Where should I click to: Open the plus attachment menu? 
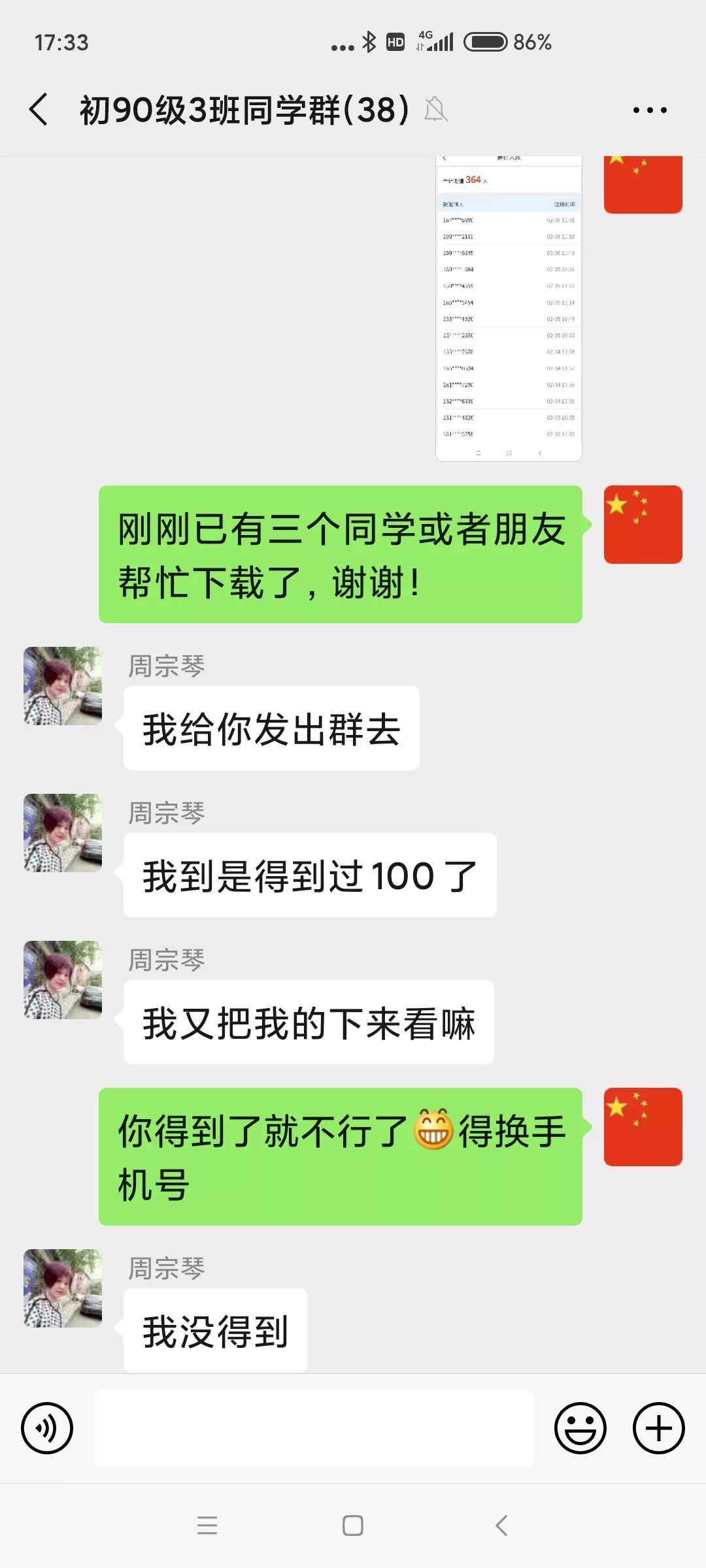(x=658, y=1428)
